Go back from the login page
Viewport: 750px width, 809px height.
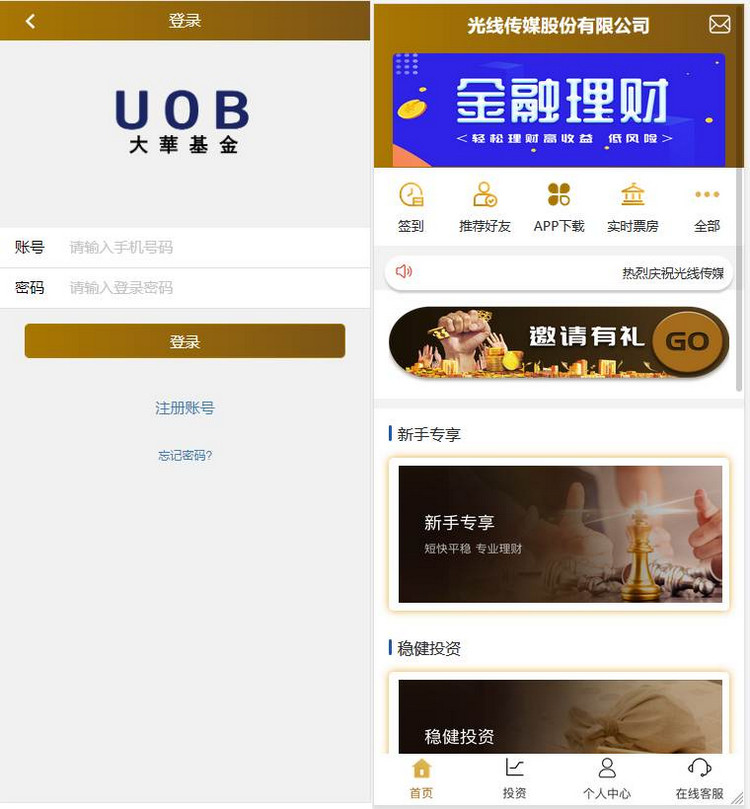(x=30, y=21)
